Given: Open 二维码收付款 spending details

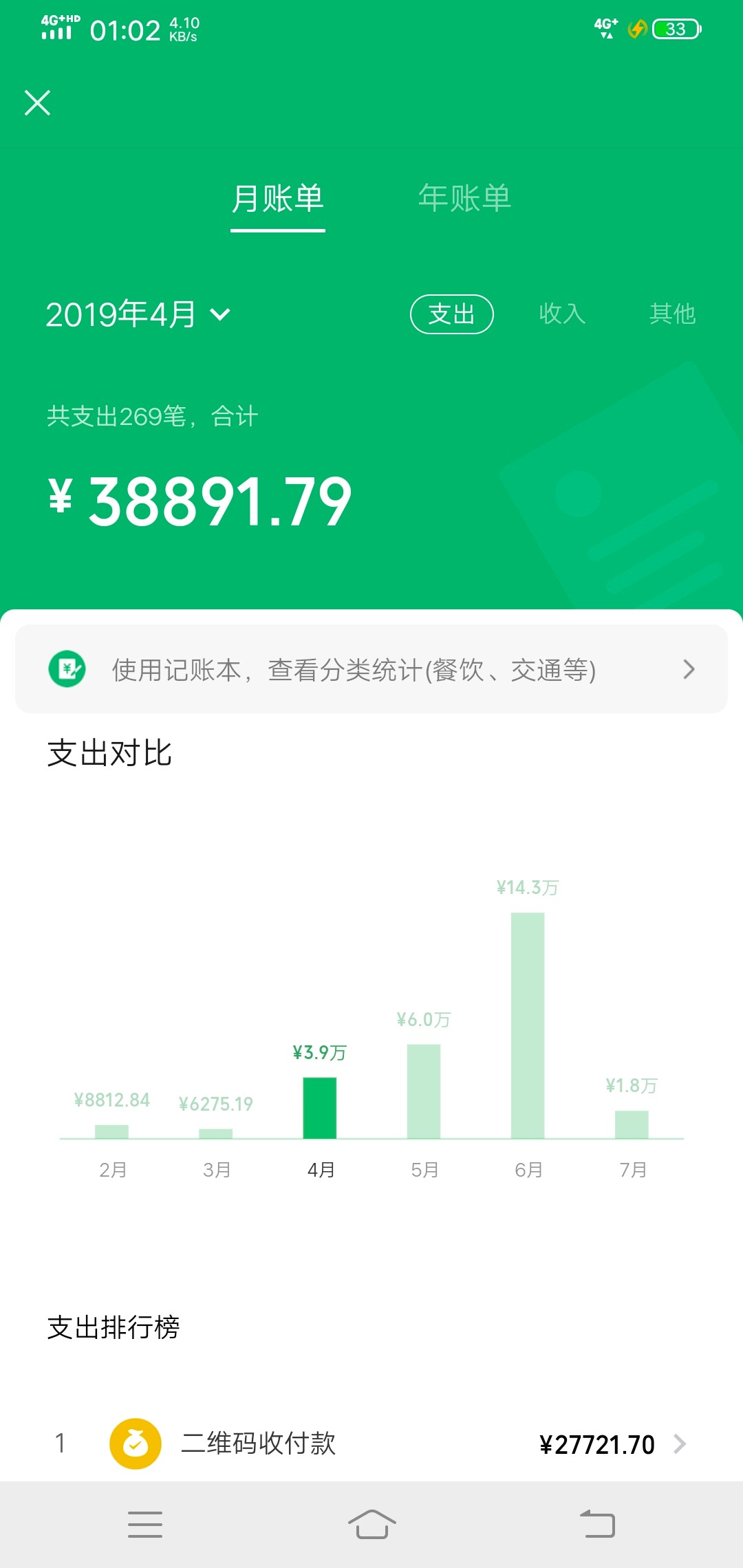Looking at the screenshot, I should pyautogui.click(x=371, y=1444).
